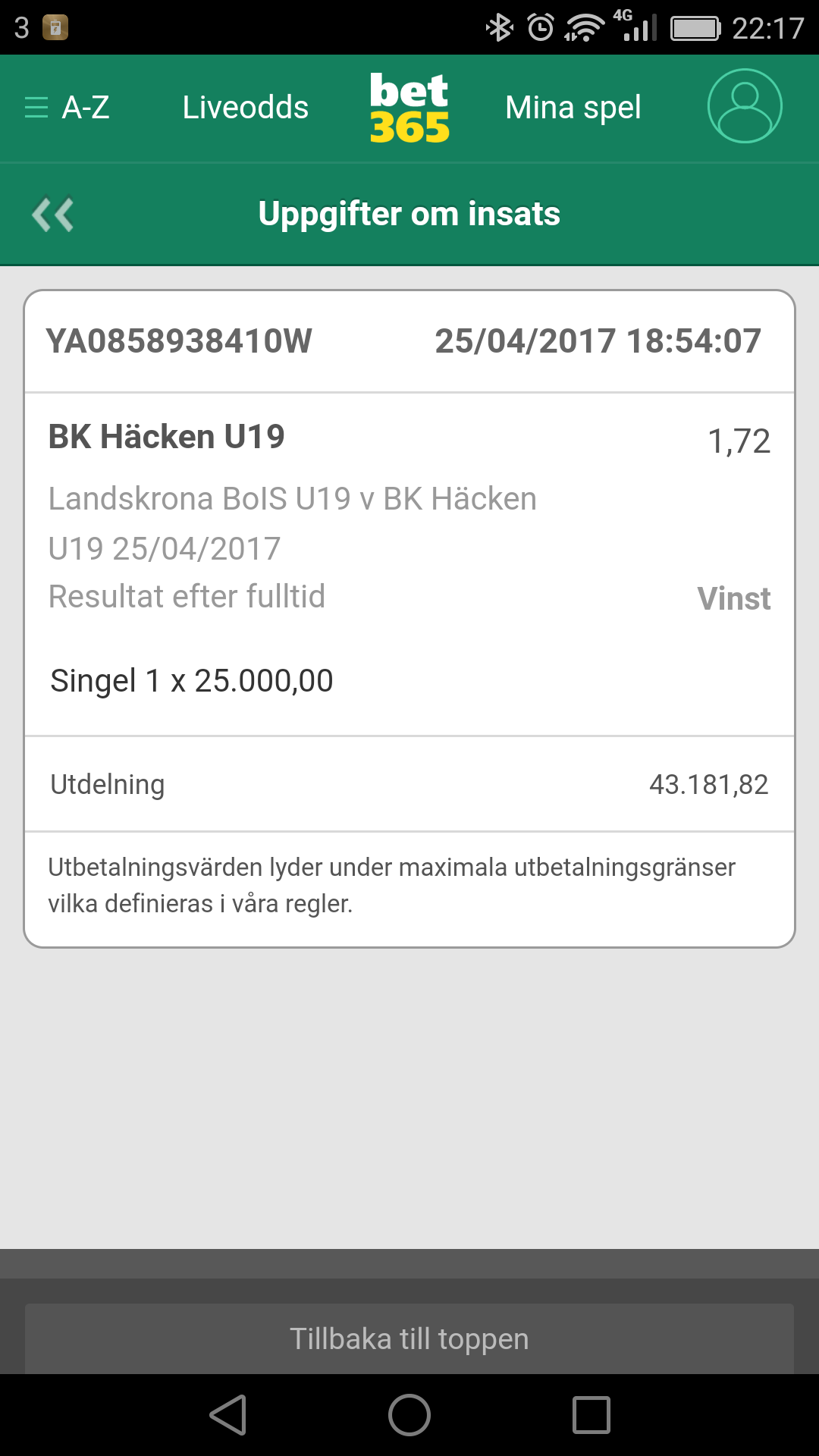Screen dimensions: 819x1456
Task: Open Mina spel
Action: point(573,108)
